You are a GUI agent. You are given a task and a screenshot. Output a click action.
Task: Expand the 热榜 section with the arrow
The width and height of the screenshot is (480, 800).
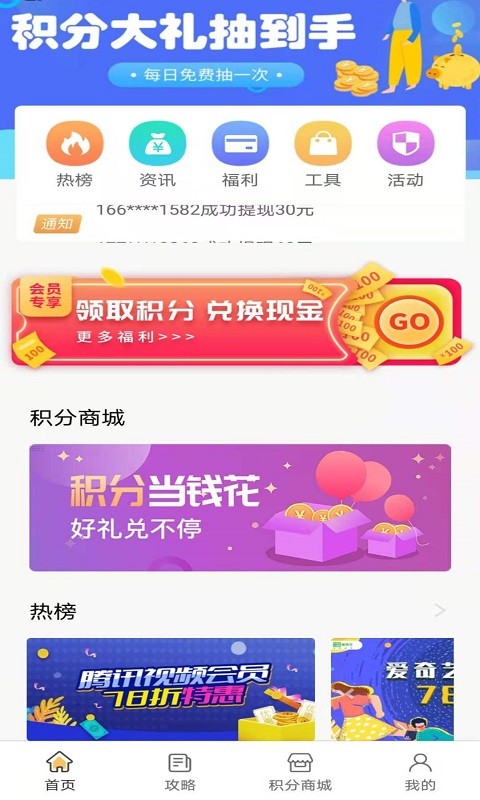click(x=439, y=610)
